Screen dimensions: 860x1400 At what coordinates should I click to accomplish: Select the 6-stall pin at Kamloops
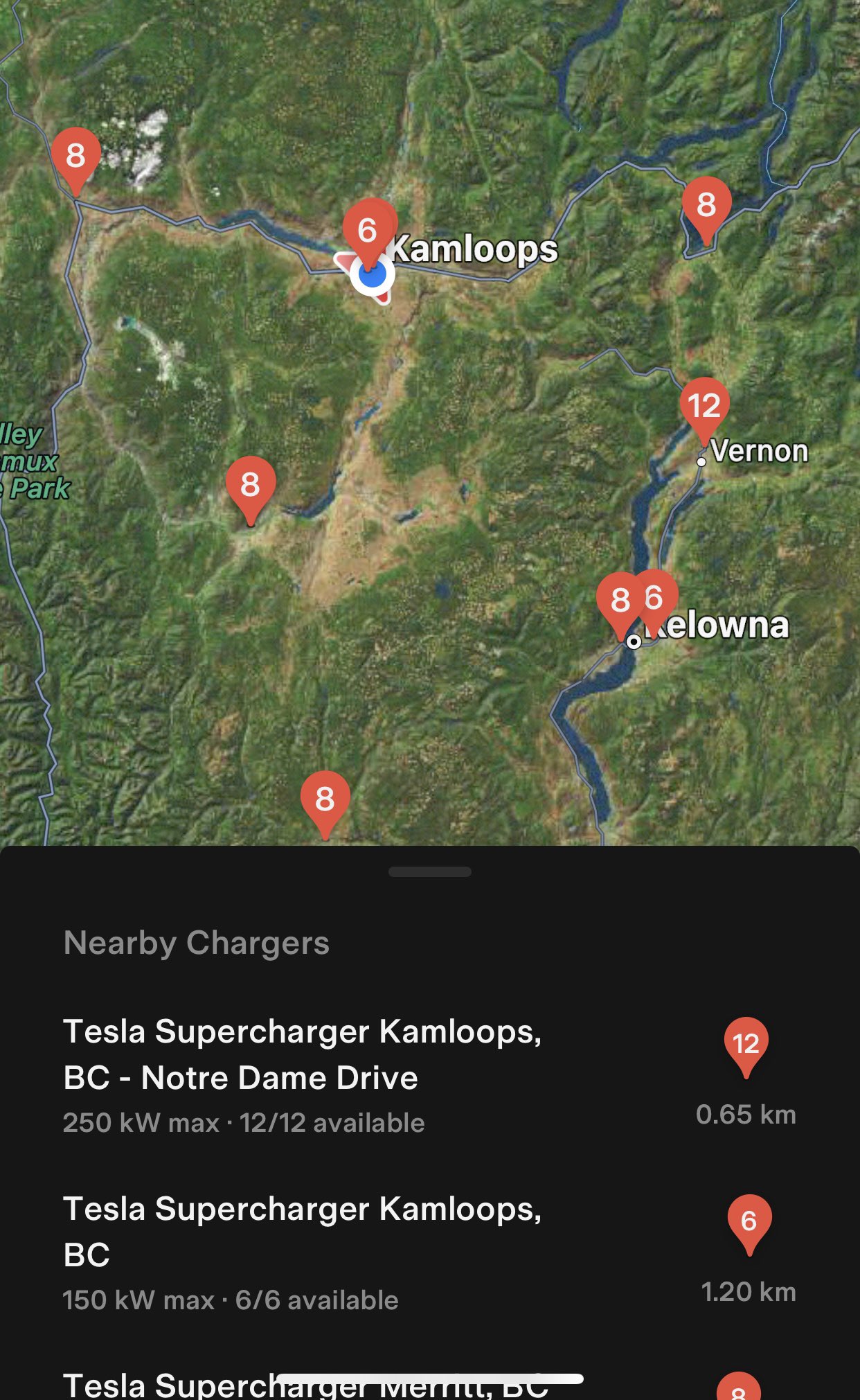(366, 231)
